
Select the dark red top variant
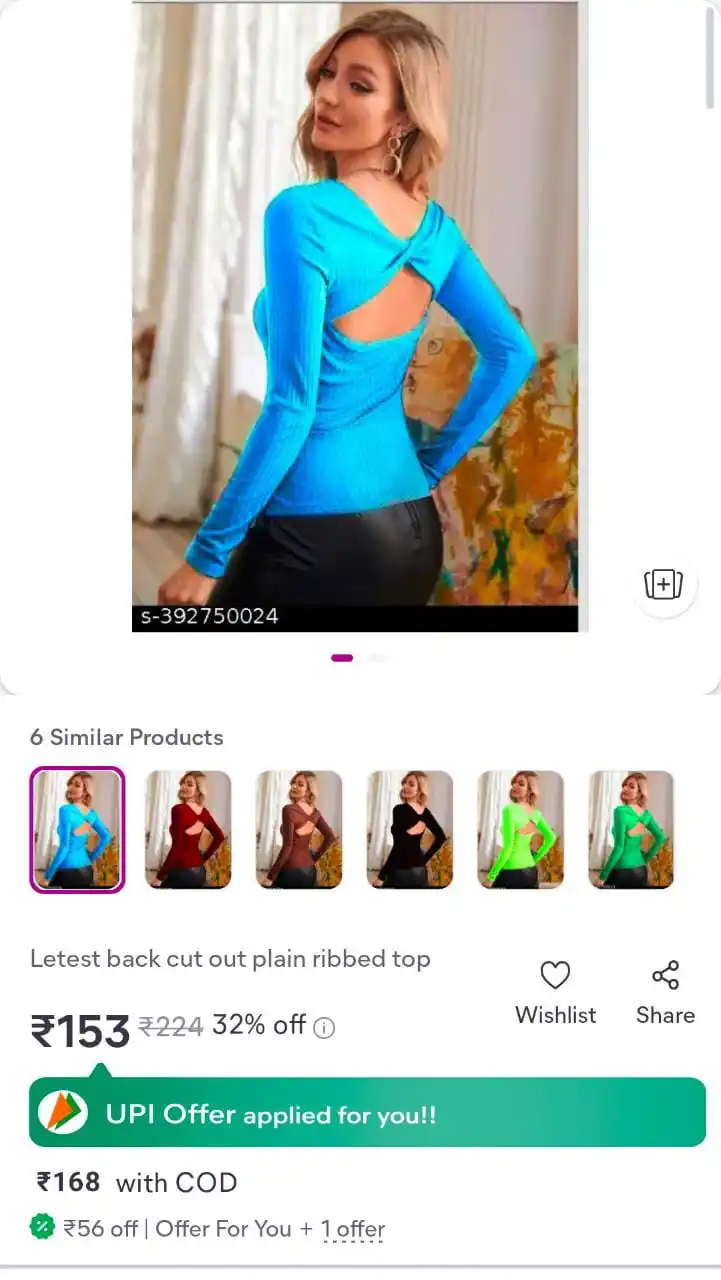188,829
